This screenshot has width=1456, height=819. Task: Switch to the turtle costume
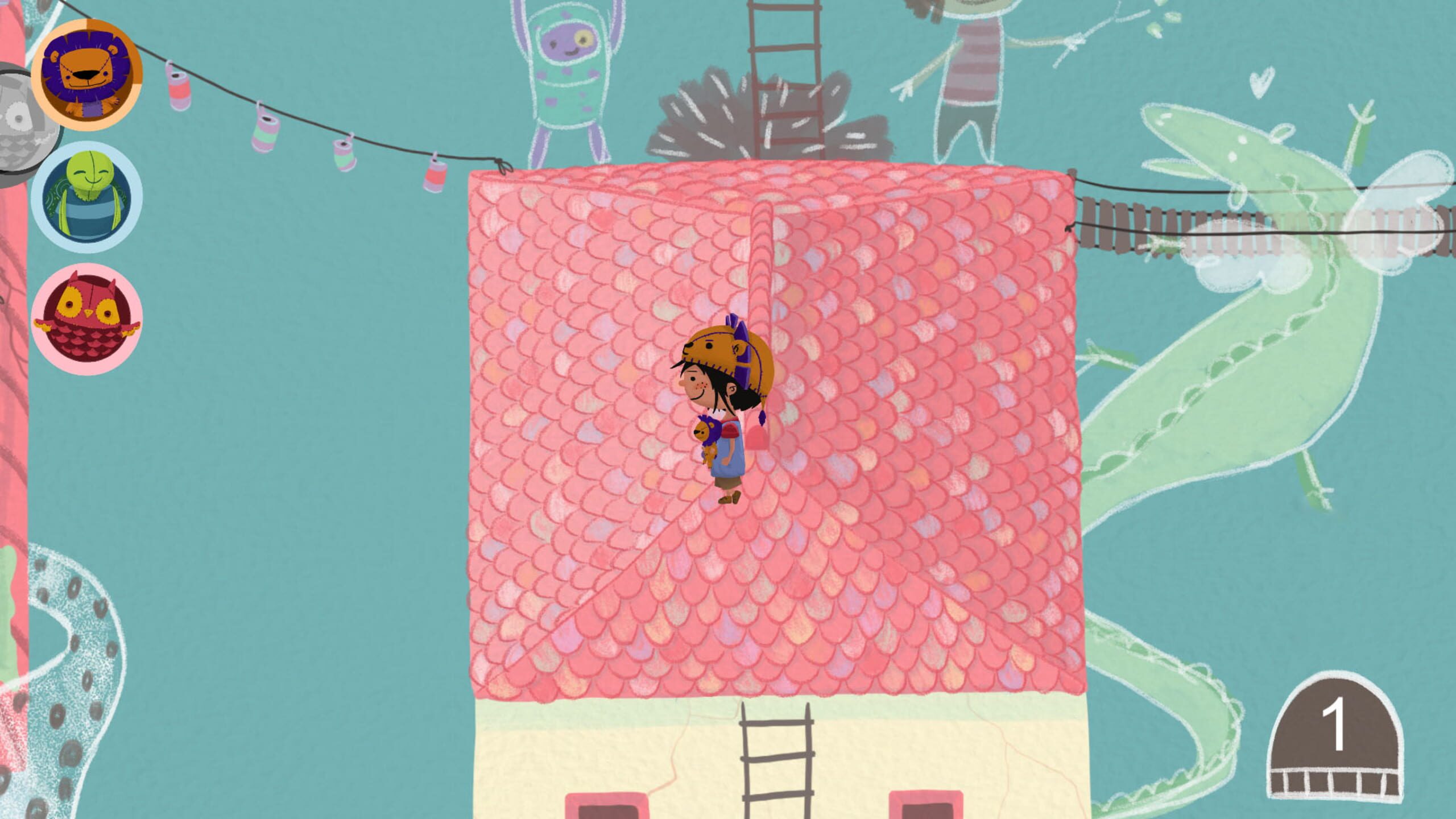(86, 197)
